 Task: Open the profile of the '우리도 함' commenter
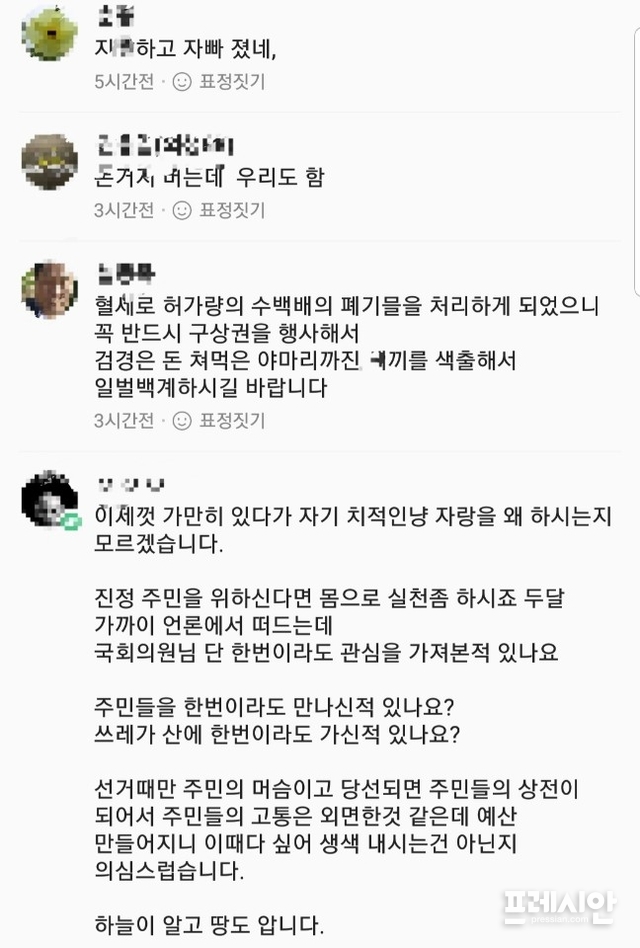(49, 161)
